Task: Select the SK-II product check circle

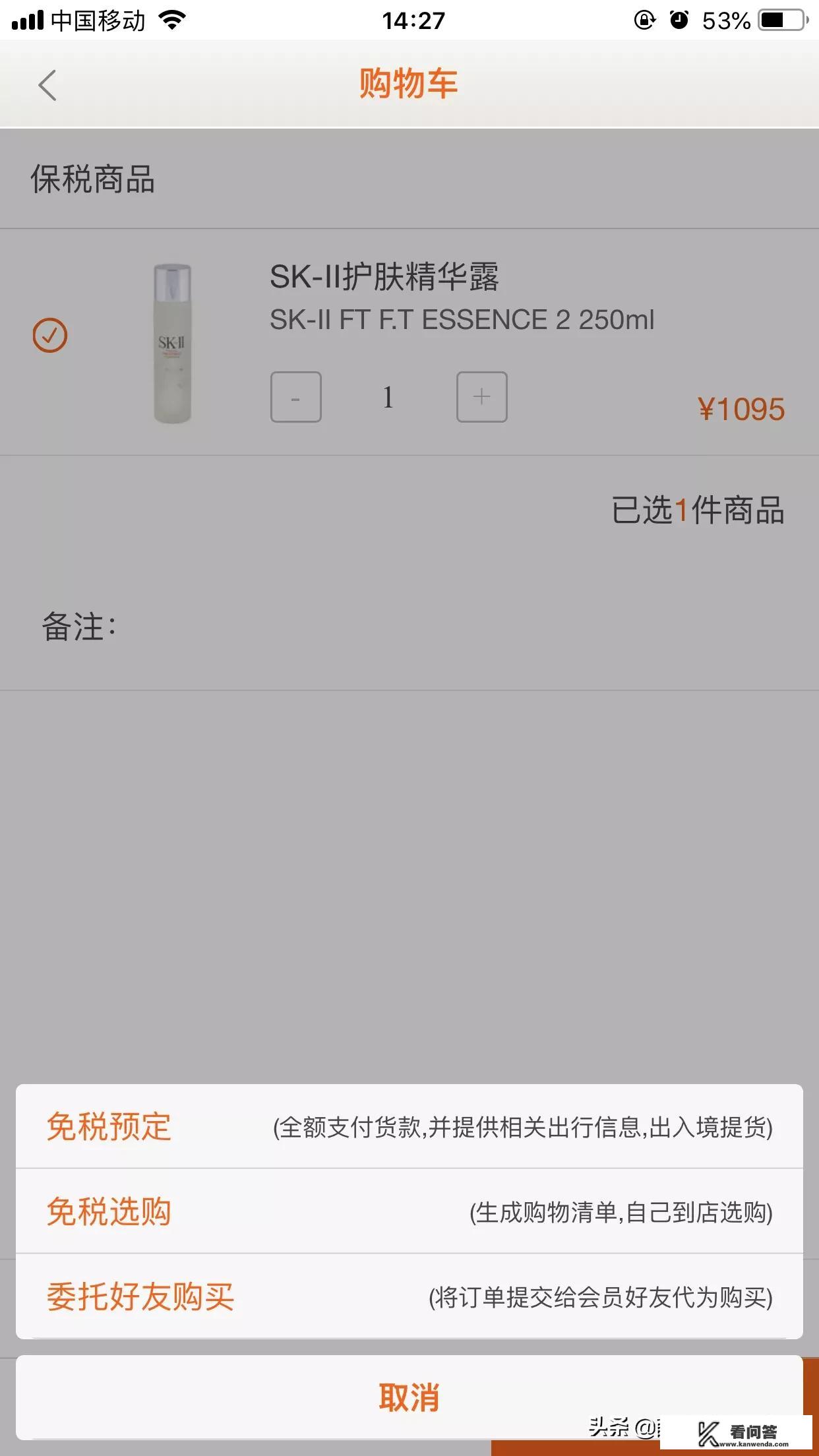Action: tap(51, 335)
